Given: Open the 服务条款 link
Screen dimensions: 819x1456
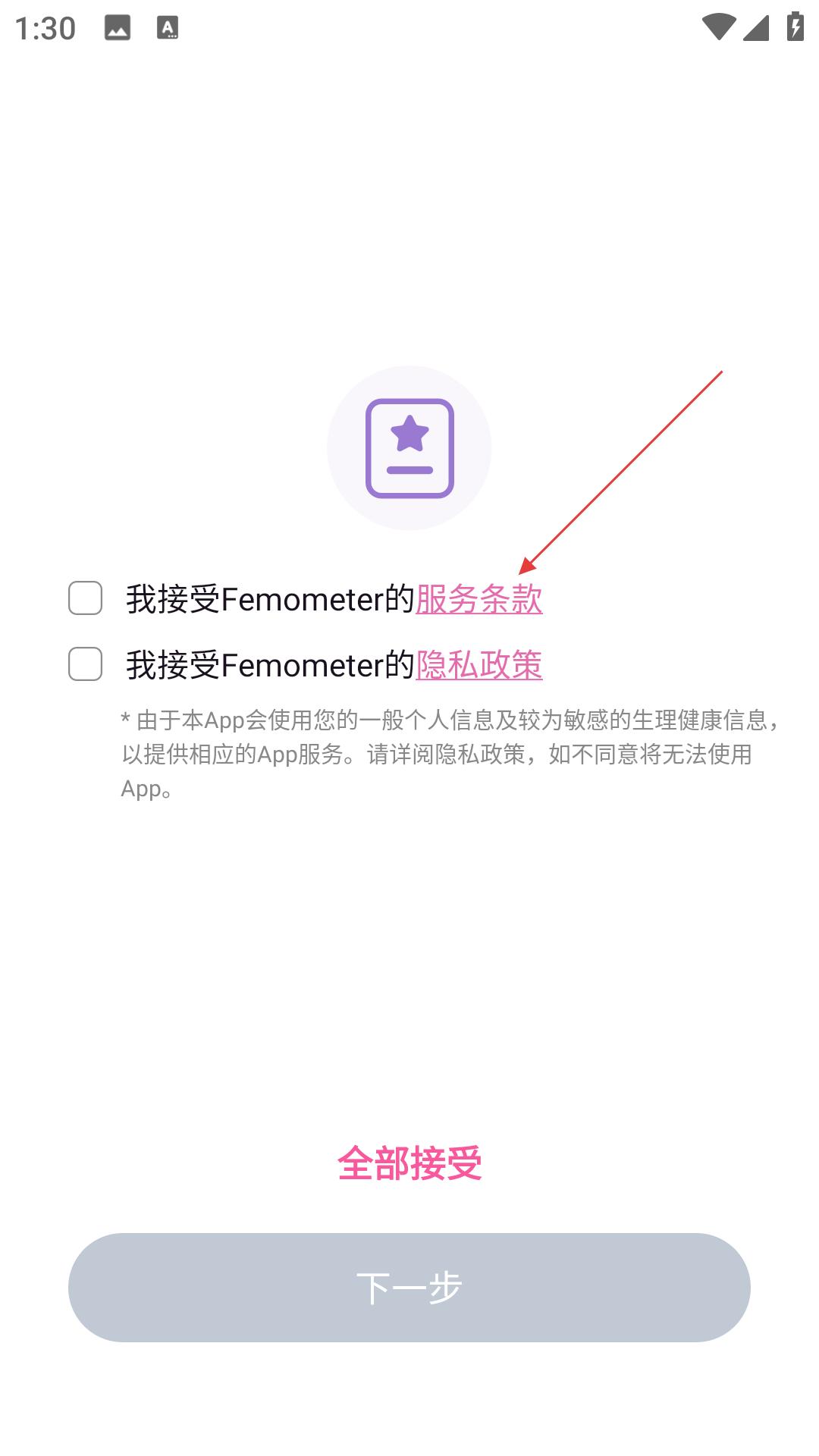Looking at the screenshot, I should [x=479, y=599].
